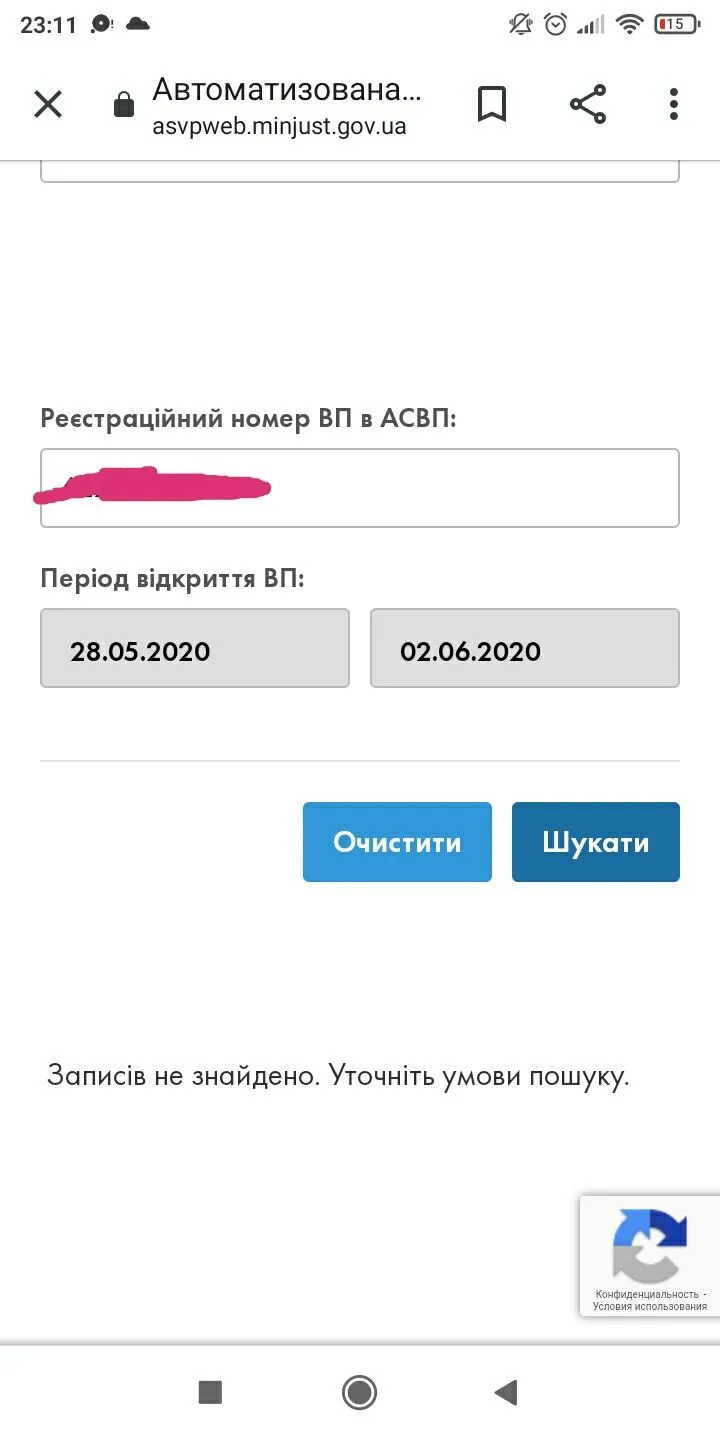Tap the ВП registration number field
This screenshot has height=1440, width=720.
[360, 488]
